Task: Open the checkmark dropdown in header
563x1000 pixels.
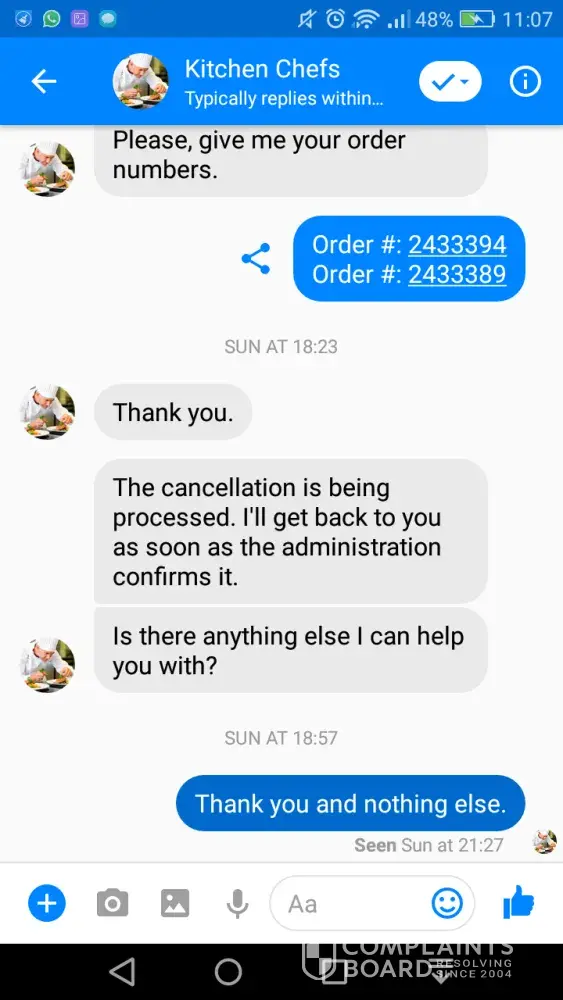Action: click(x=450, y=82)
